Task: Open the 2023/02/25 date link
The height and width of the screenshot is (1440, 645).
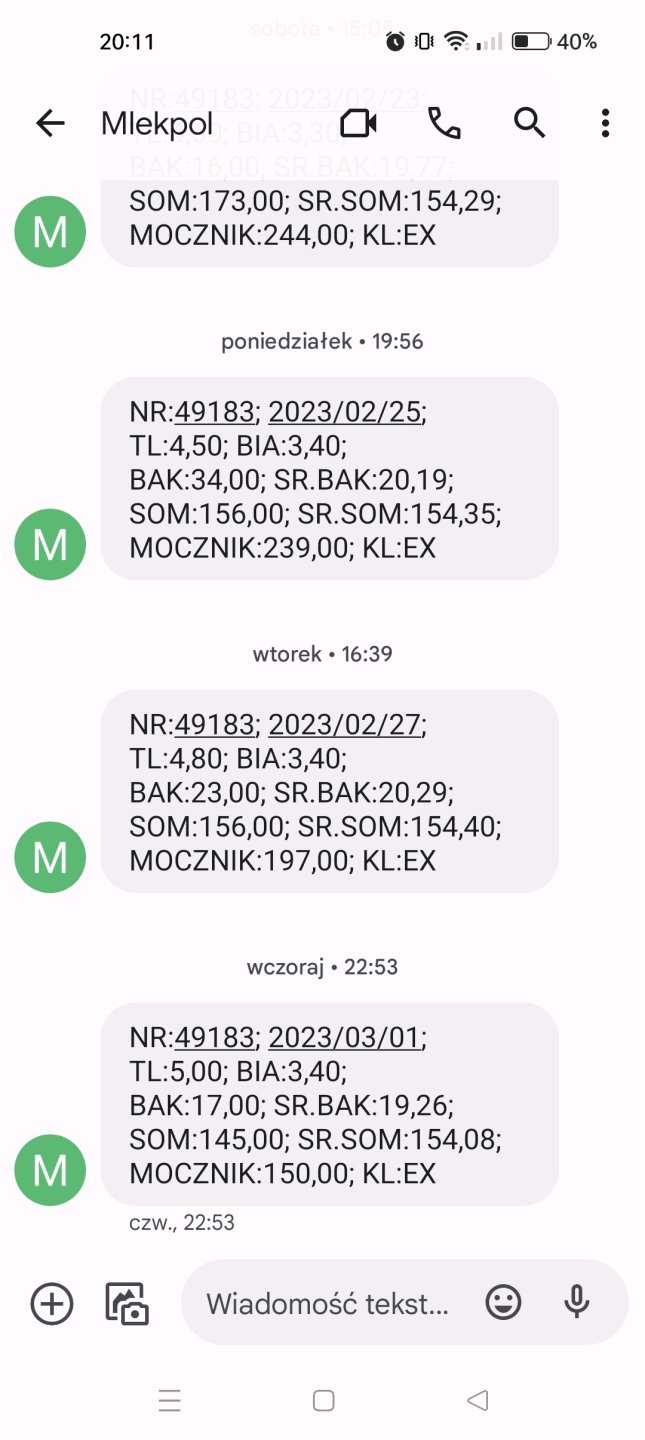Action: point(346,412)
